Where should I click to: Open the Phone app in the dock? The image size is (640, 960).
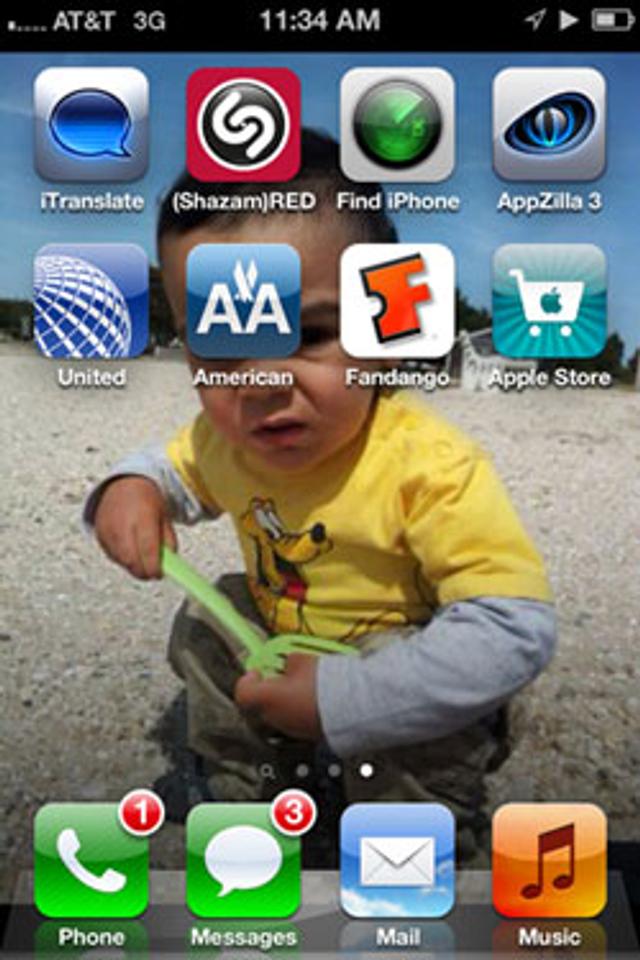point(91,861)
